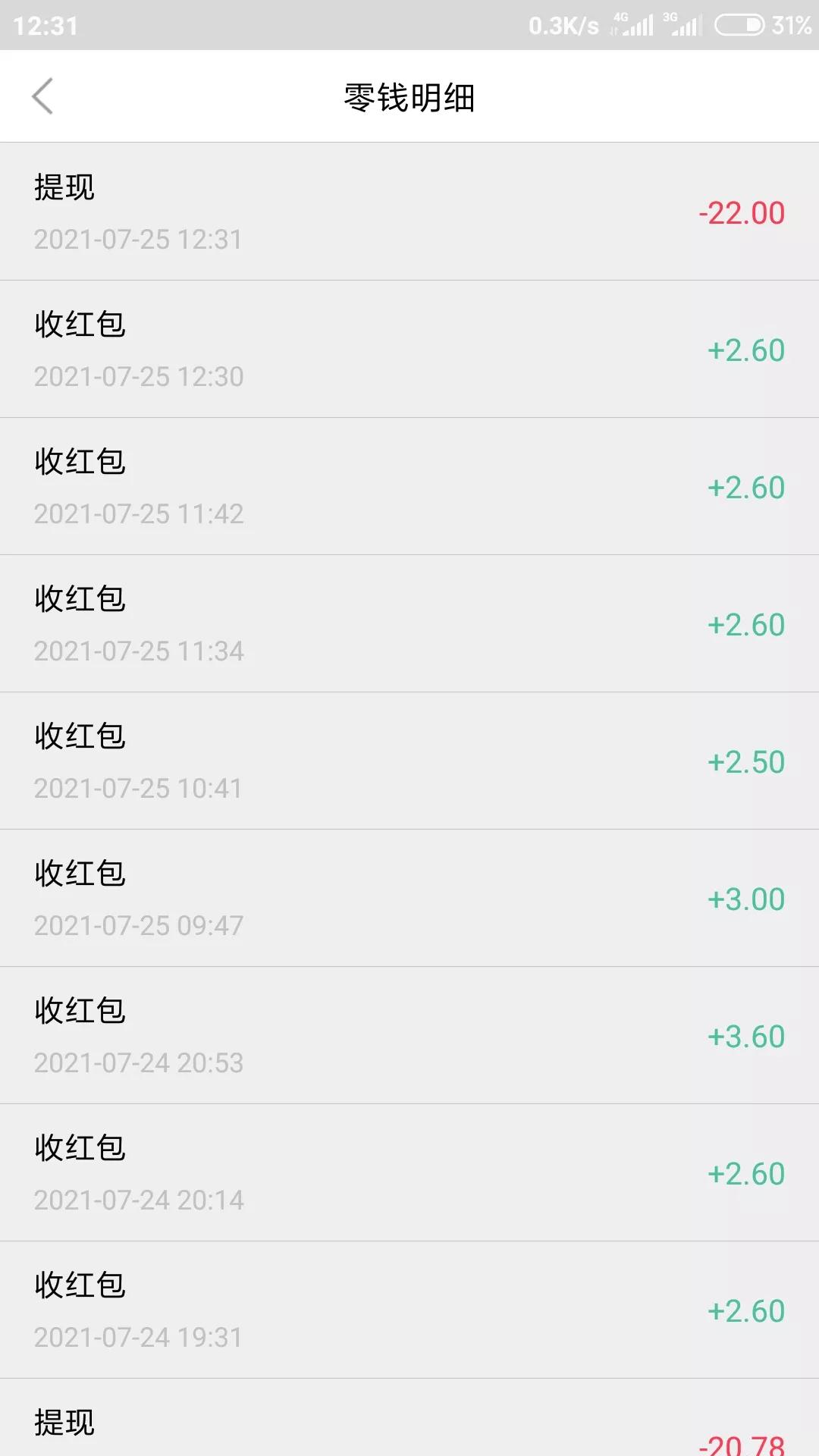View the 收红包 entry from 2021-07-25 11:42
The height and width of the screenshot is (1456, 819).
coord(409,486)
